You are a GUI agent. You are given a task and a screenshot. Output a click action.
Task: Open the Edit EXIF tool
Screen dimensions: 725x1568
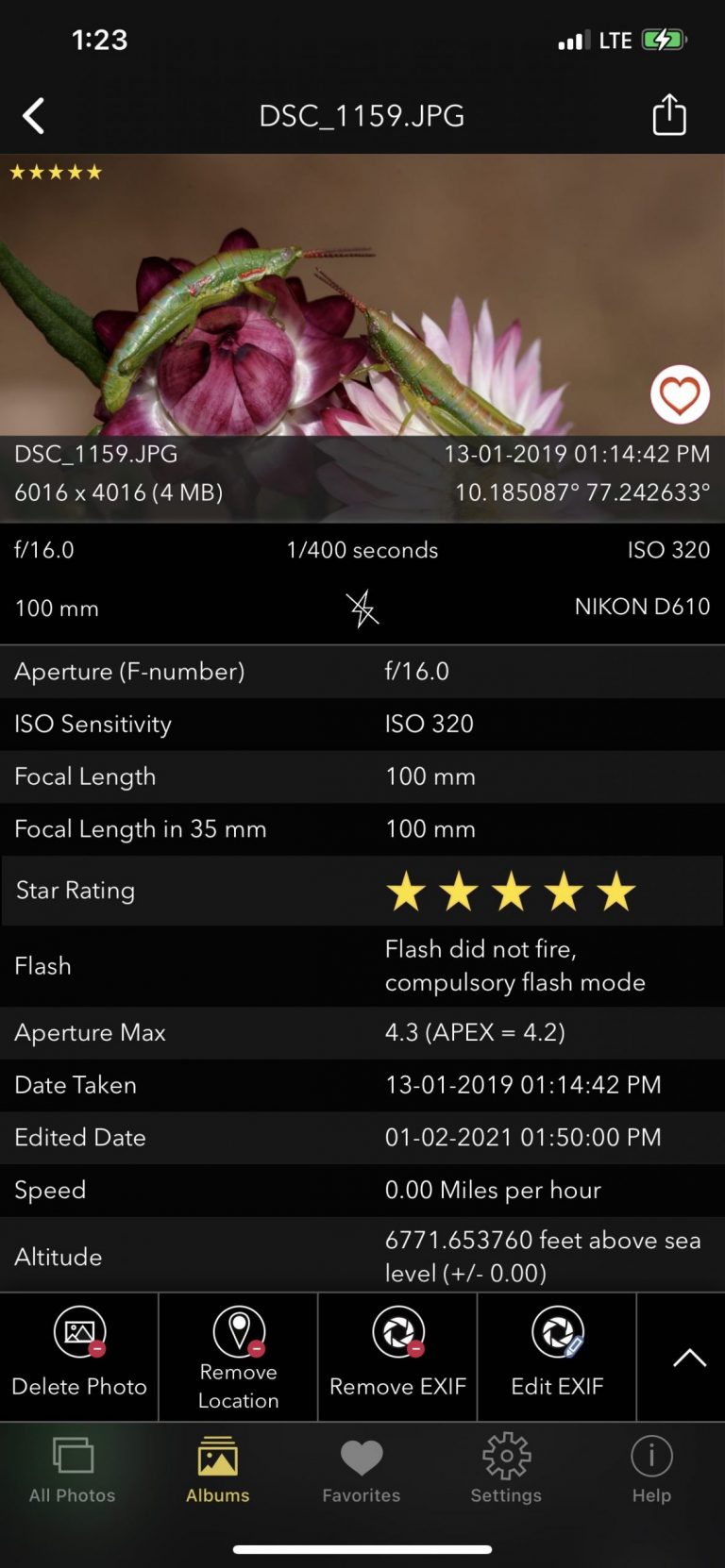(557, 1334)
